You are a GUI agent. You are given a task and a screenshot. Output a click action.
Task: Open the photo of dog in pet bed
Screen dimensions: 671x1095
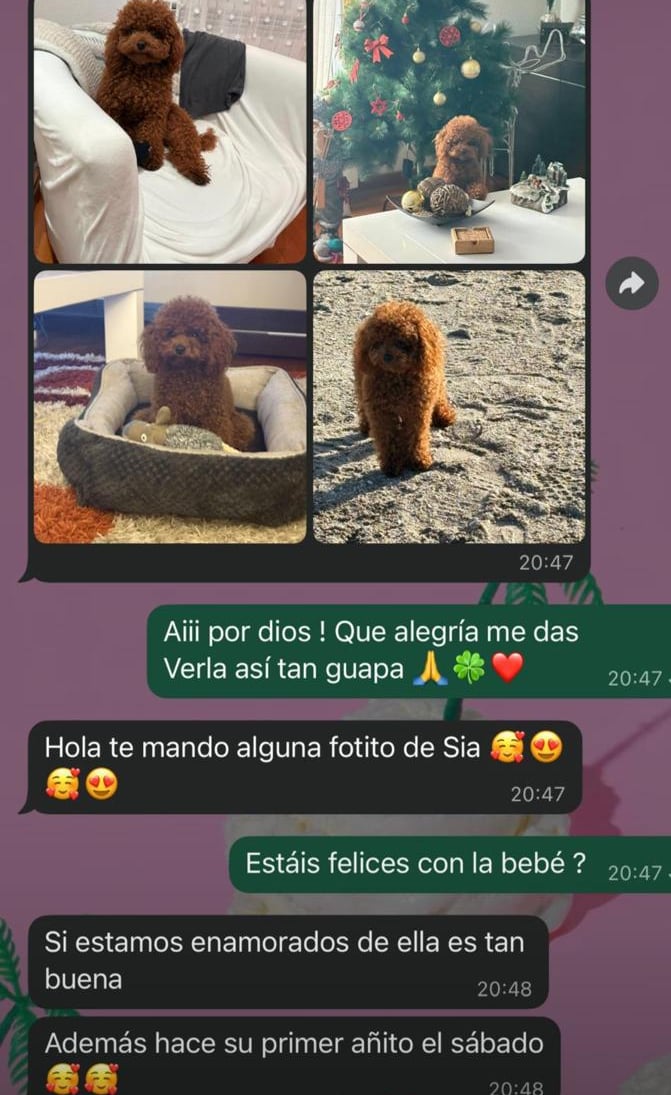(170, 406)
